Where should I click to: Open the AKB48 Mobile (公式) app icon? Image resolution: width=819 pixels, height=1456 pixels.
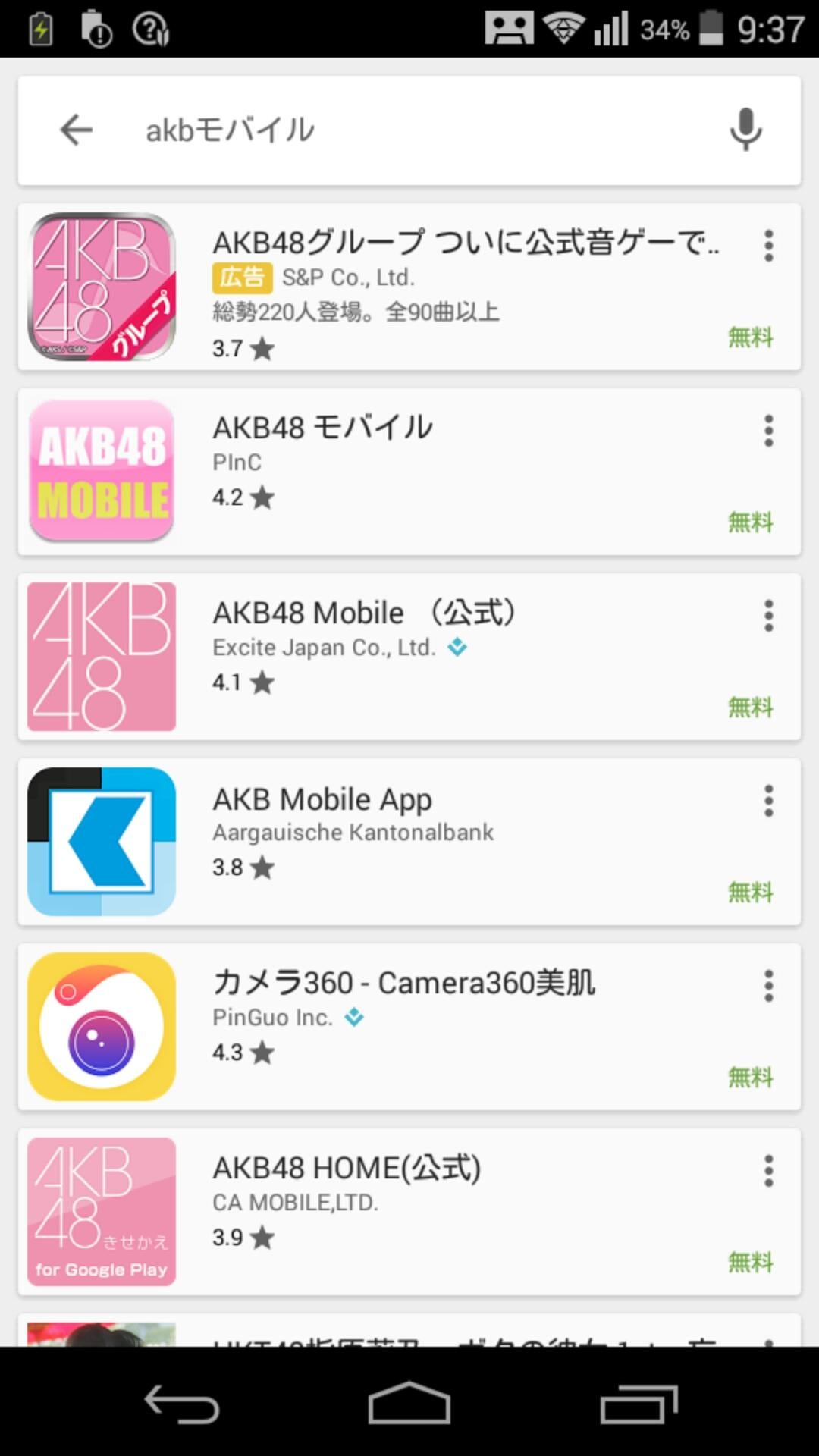point(102,657)
